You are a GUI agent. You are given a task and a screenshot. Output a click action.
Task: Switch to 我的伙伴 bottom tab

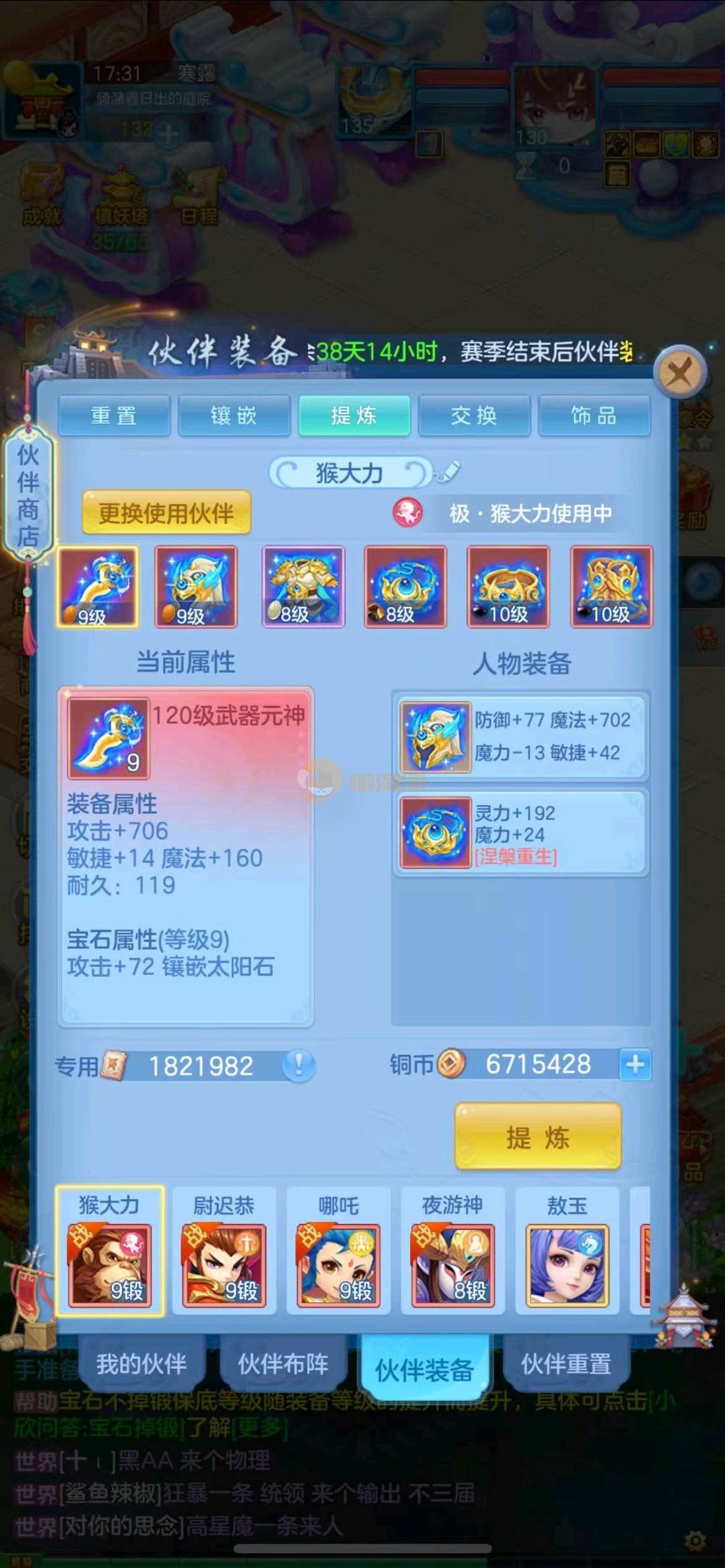[x=141, y=1365]
